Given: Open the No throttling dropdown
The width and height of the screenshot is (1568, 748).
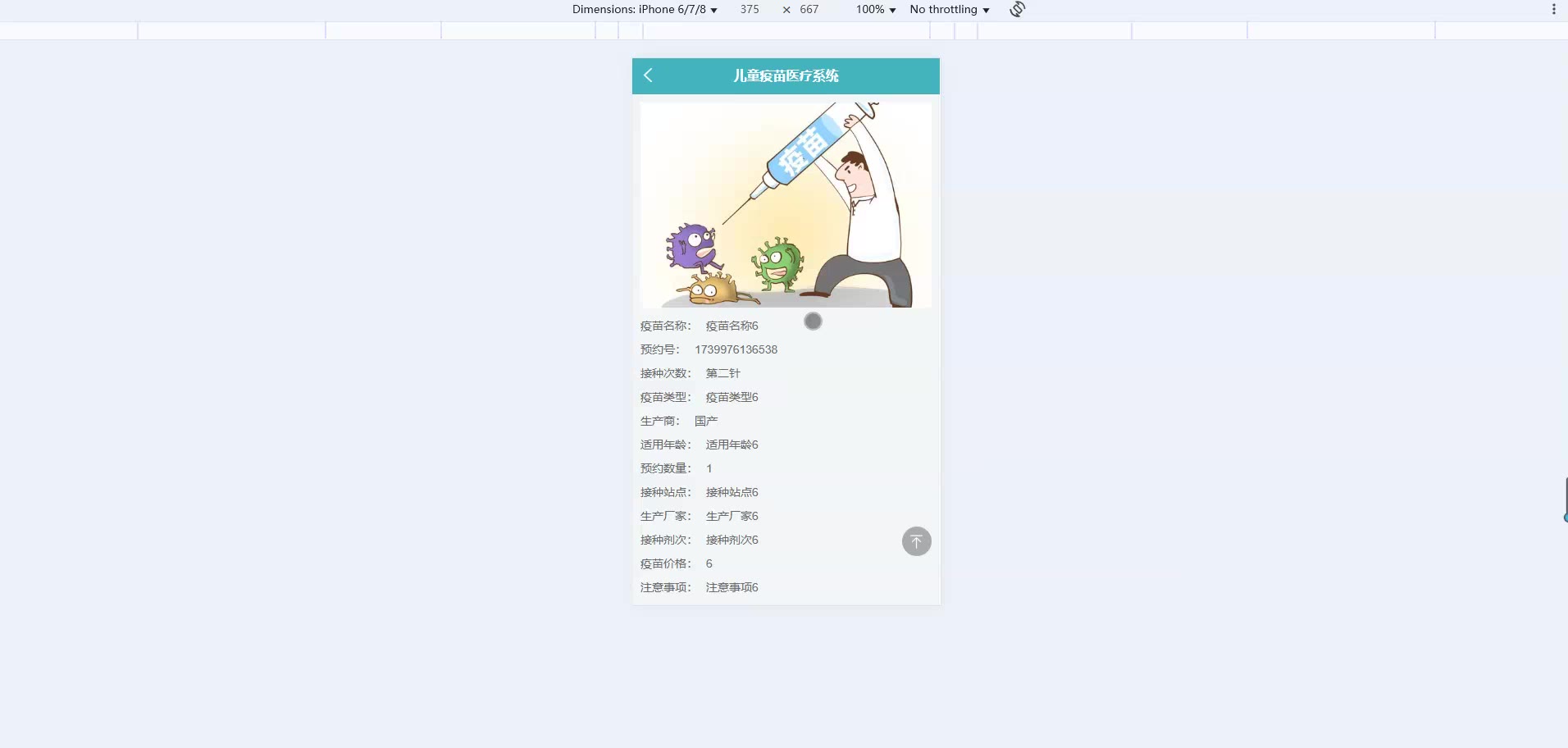Looking at the screenshot, I should 949,10.
